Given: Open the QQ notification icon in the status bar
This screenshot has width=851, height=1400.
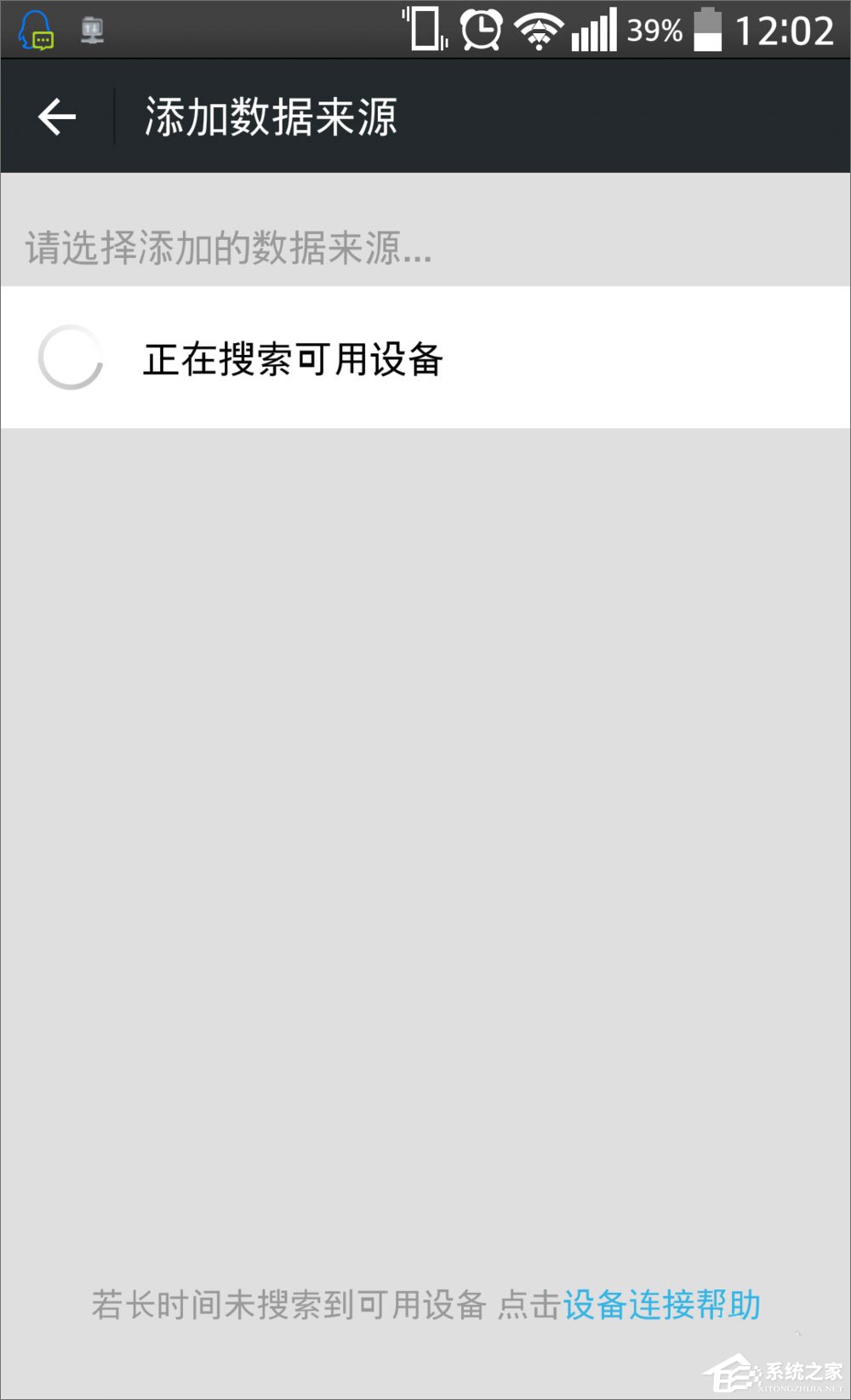Looking at the screenshot, I should tap(36, 31).
